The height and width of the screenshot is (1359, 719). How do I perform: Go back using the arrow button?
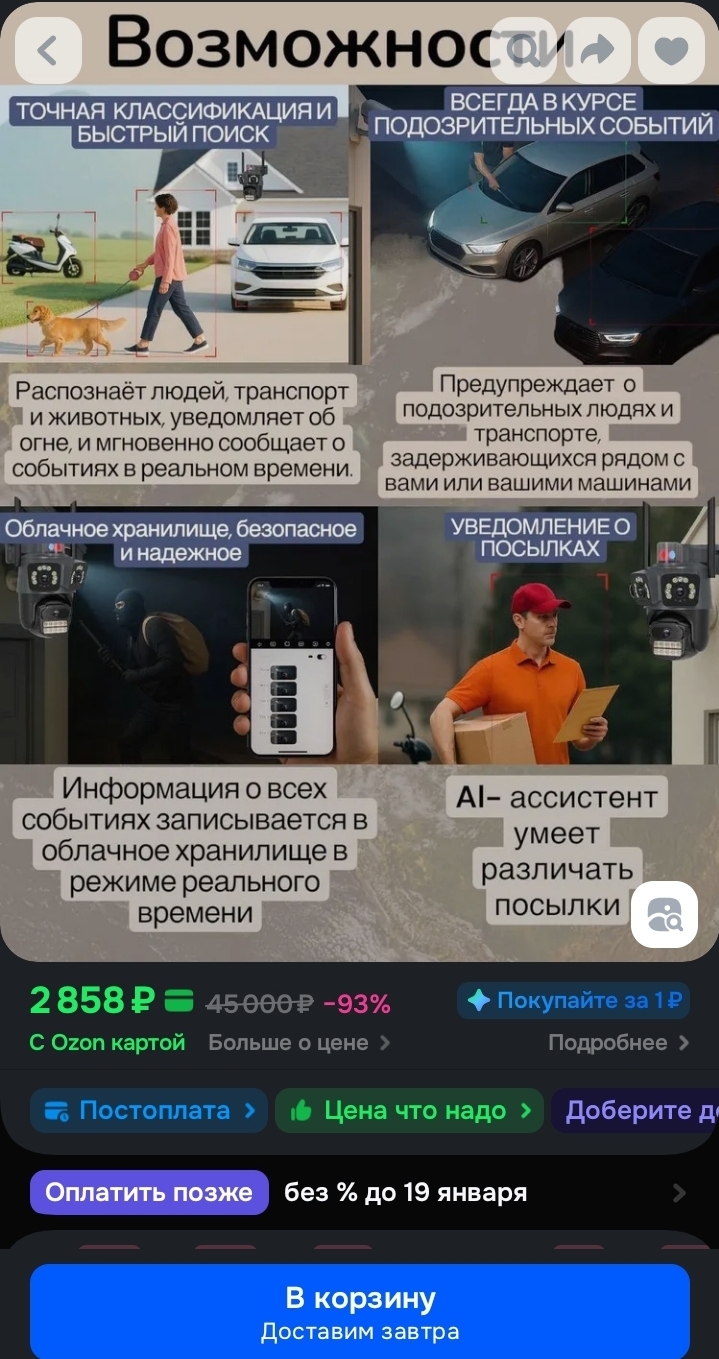(x=47, y=50)
